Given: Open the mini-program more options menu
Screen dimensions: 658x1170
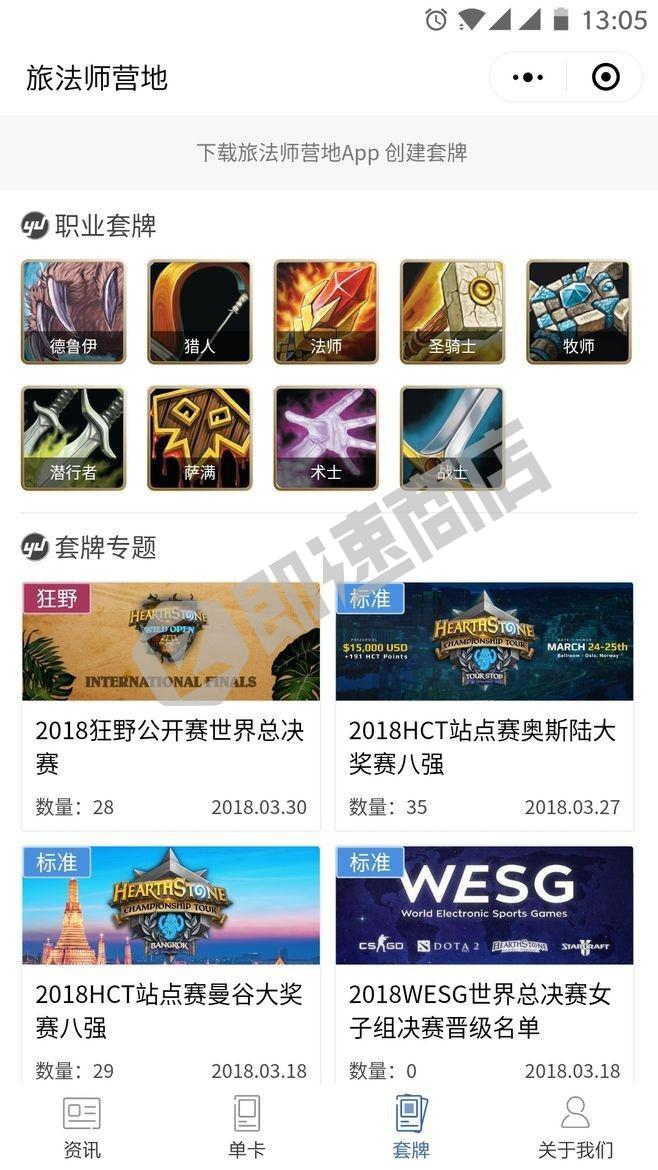Looking at the screenshot, I should [528, 77].
